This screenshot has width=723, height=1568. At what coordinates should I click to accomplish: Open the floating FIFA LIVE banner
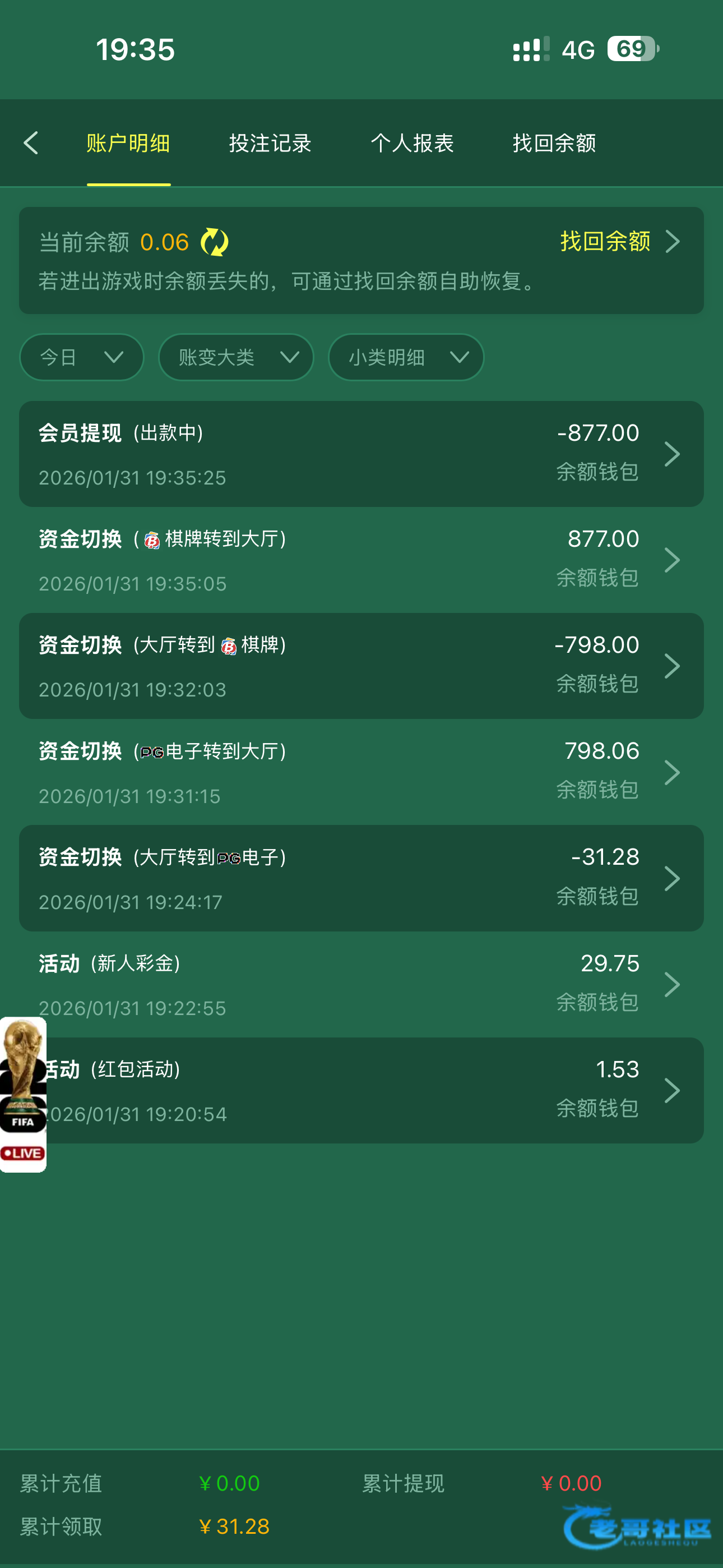point(23,1094)
